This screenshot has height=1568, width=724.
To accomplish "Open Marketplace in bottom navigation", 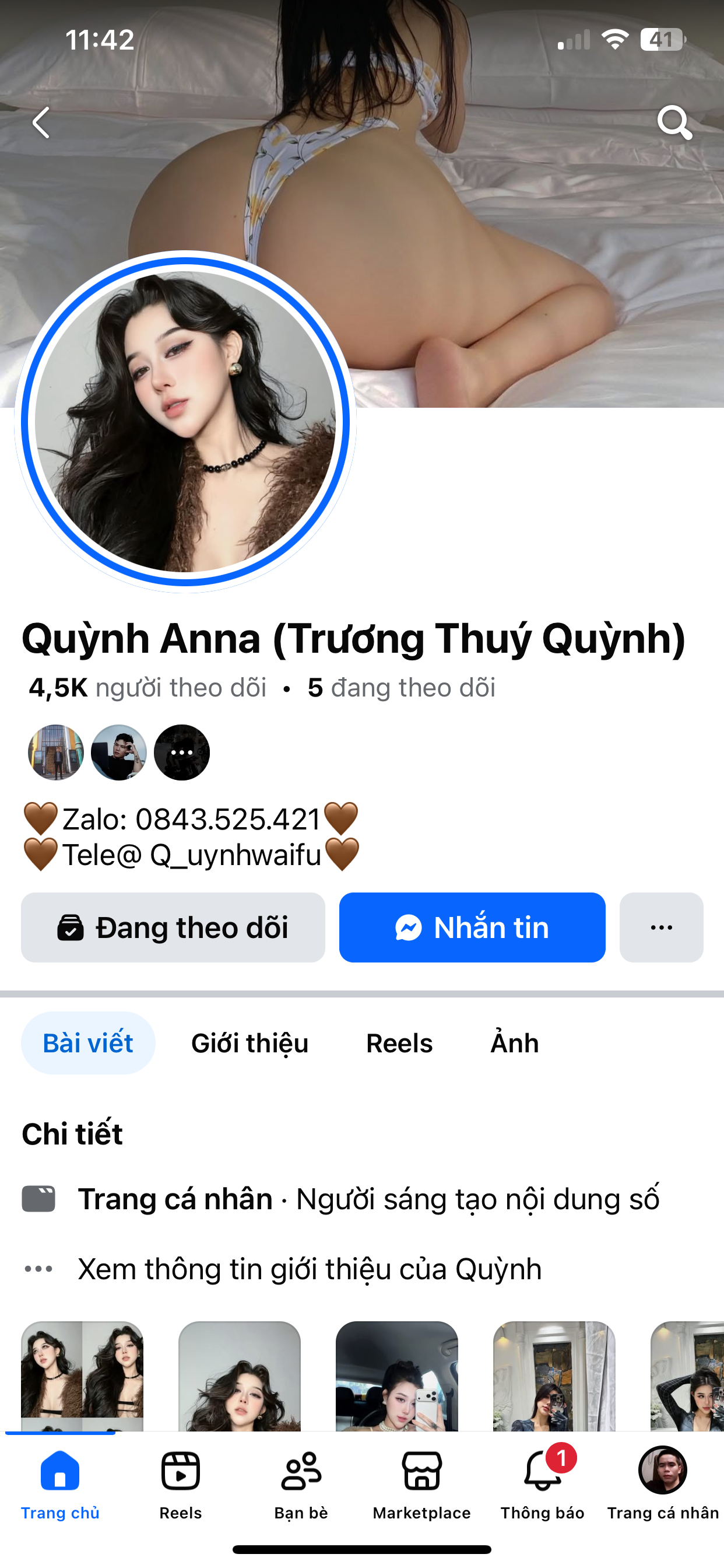I will pyautogui.click(x=421, y=1483).
